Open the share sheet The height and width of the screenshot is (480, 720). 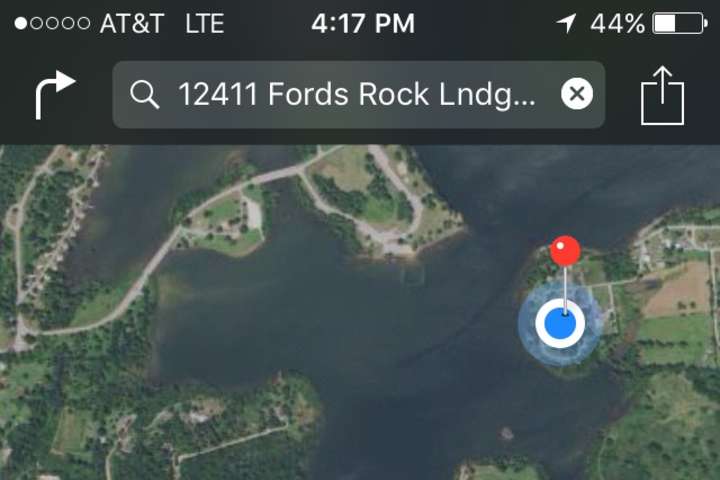point(662,97)
